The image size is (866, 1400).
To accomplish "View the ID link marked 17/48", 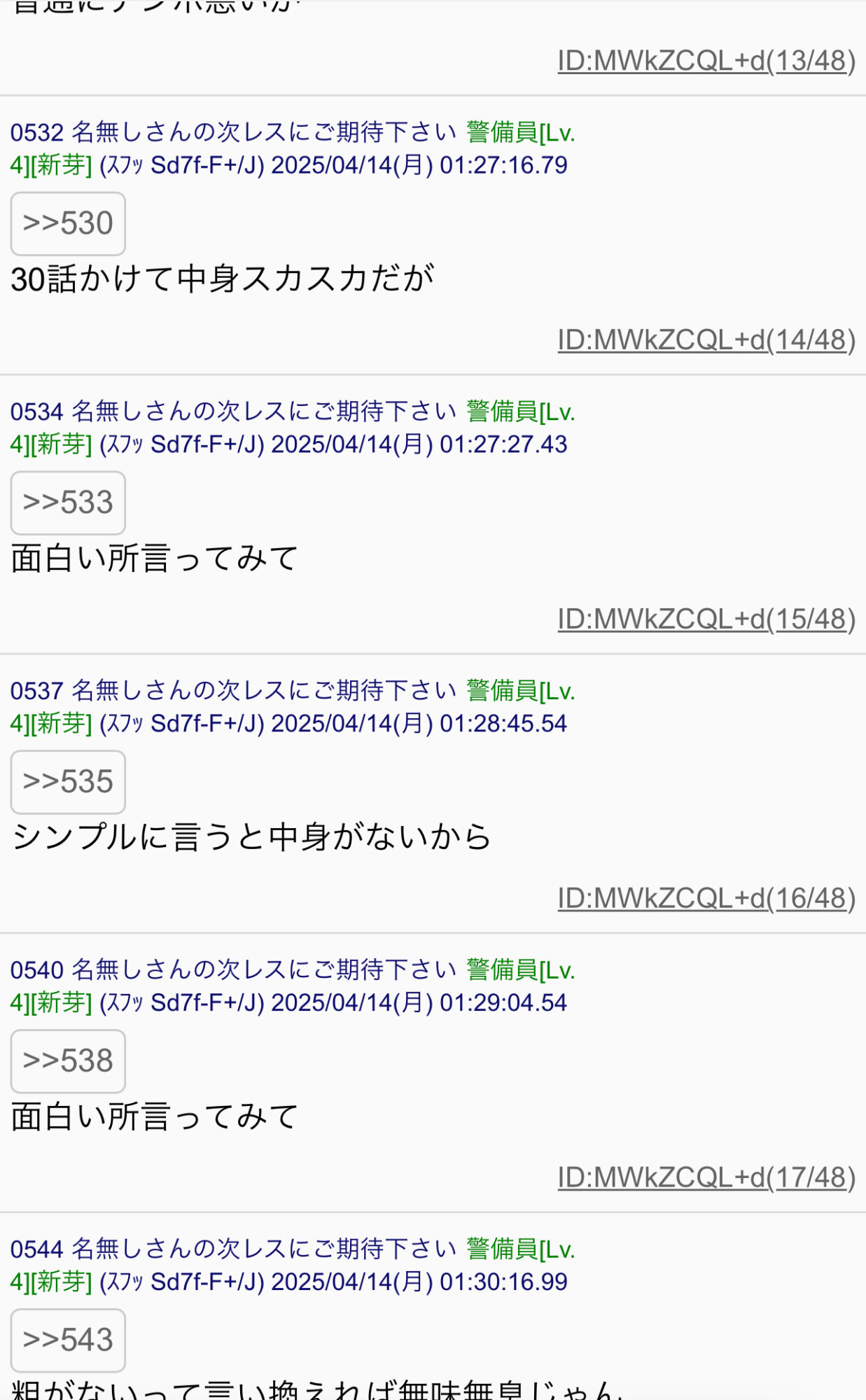I will pos(706,1178).
